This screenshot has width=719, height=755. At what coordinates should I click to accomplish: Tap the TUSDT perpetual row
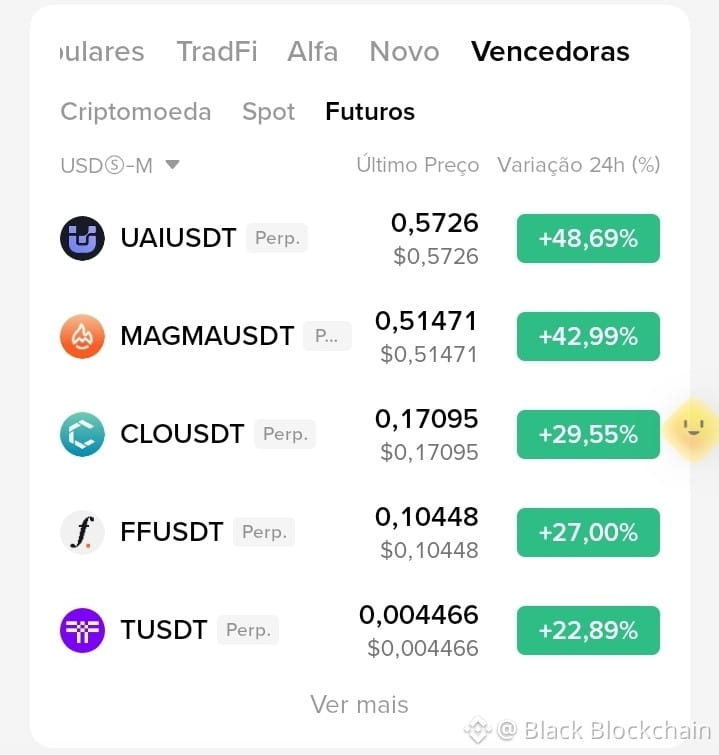click(x=360, y=630)
